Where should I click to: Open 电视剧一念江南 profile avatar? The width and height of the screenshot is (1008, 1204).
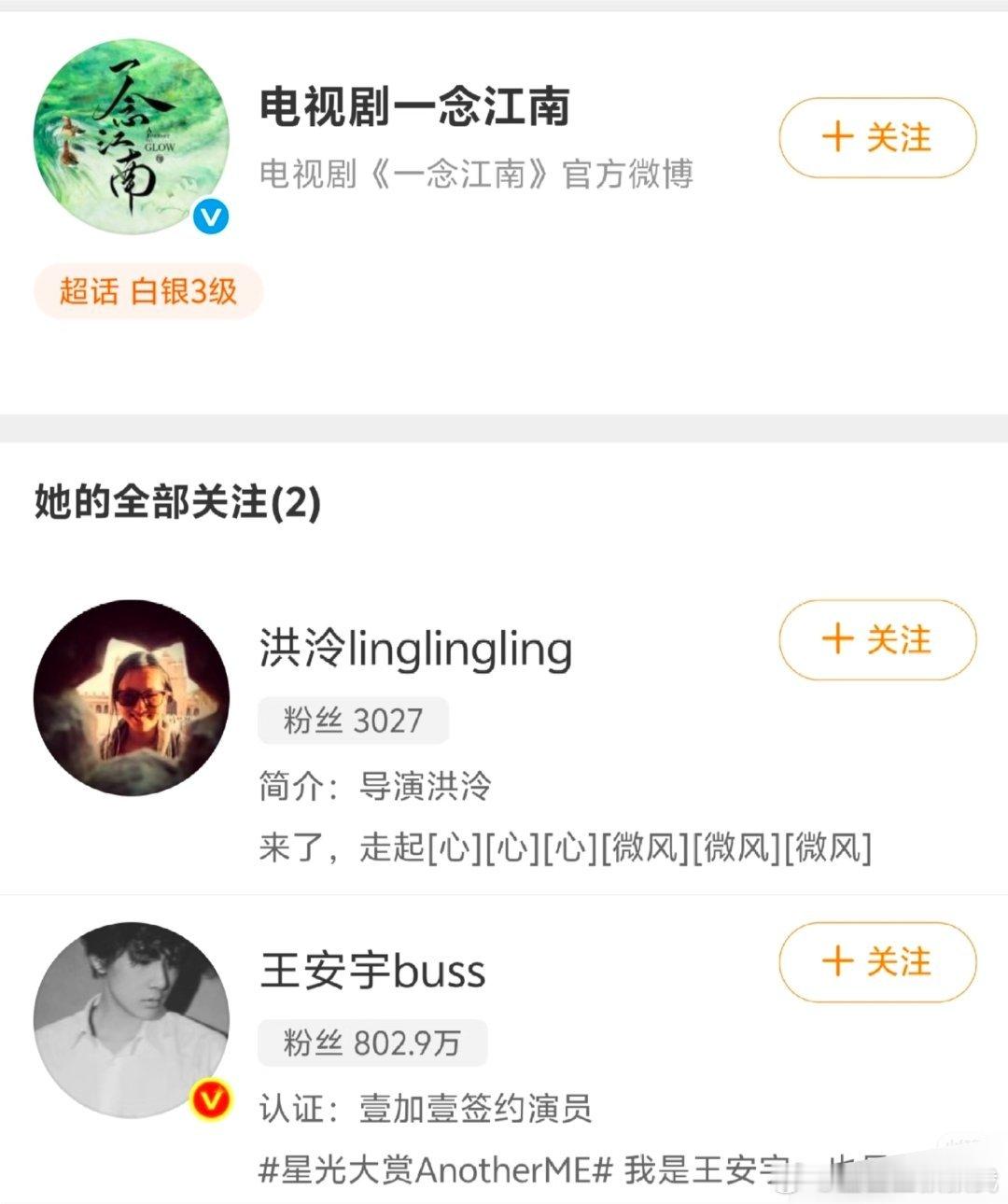tap(132, 136)
